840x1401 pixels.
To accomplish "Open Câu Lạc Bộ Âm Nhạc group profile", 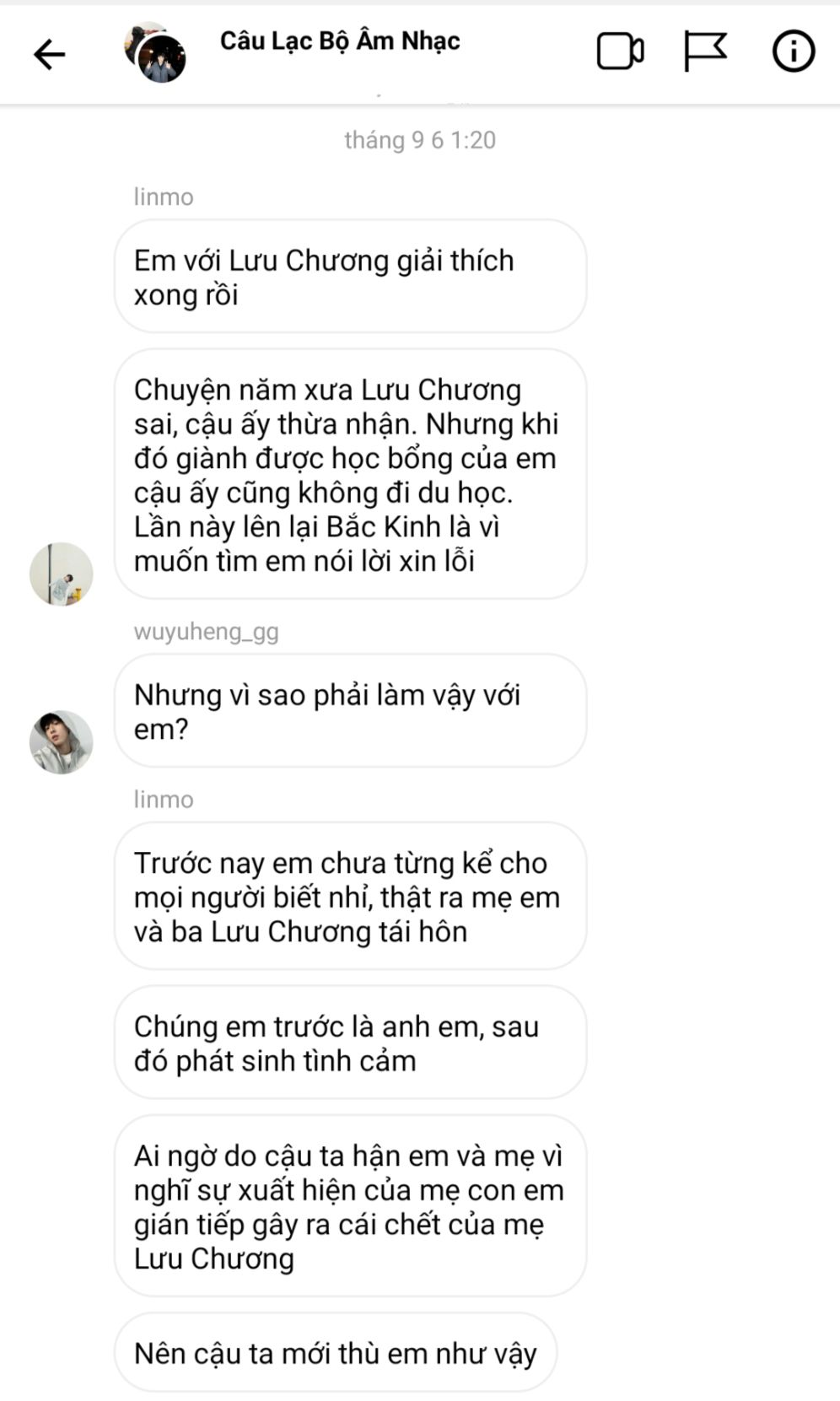I will pos(339,41).
